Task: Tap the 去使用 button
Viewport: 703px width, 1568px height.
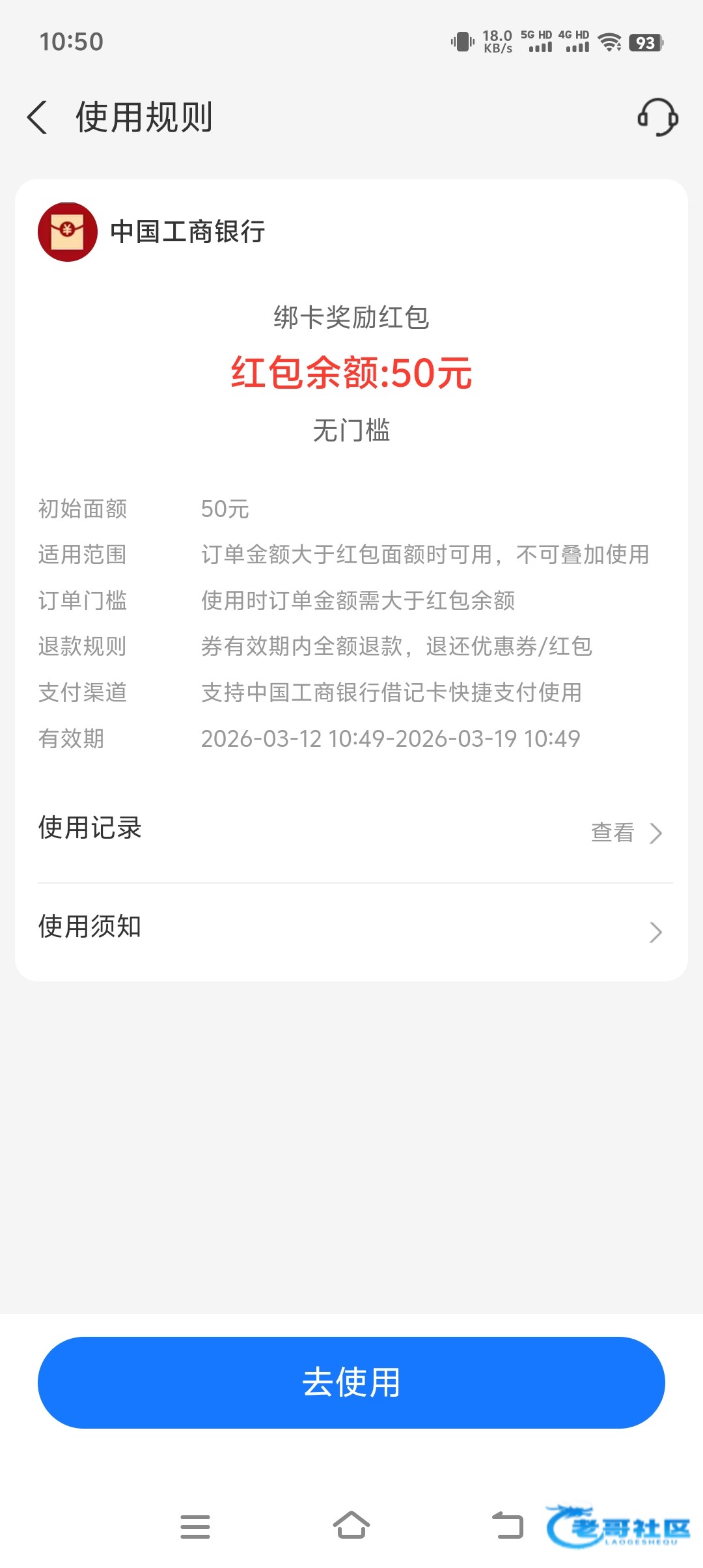Action: point(351,1382)
